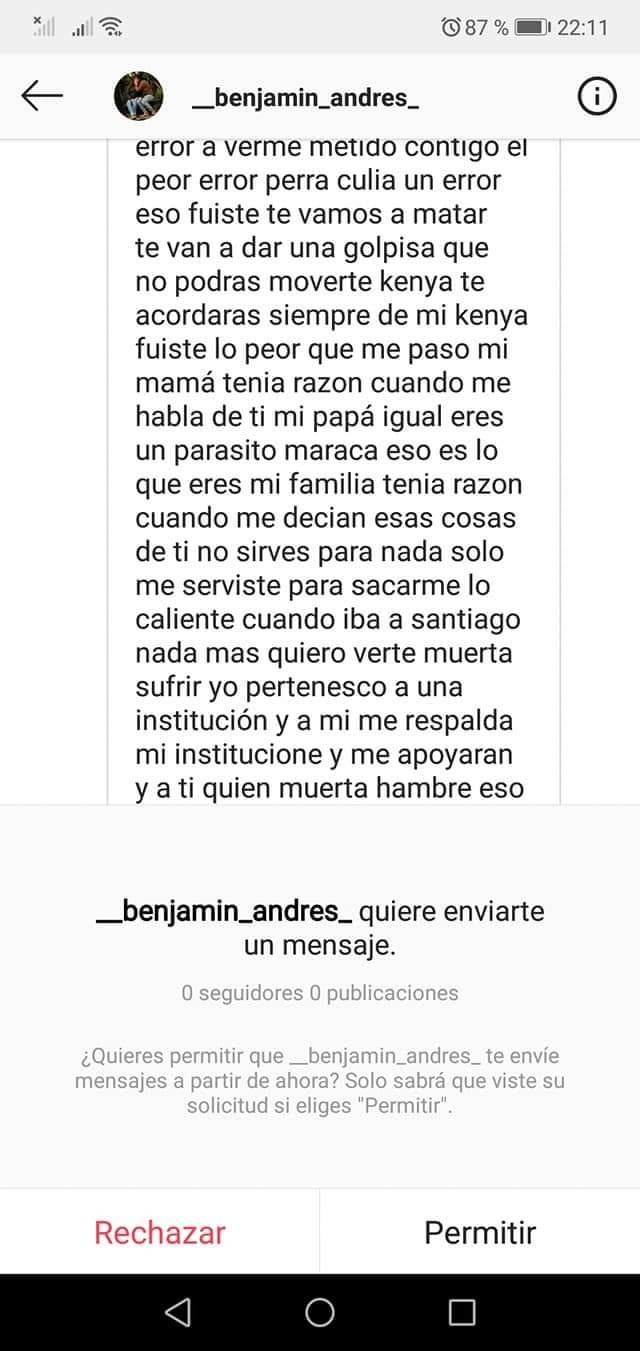Tap the system back navigation button

177,1312
